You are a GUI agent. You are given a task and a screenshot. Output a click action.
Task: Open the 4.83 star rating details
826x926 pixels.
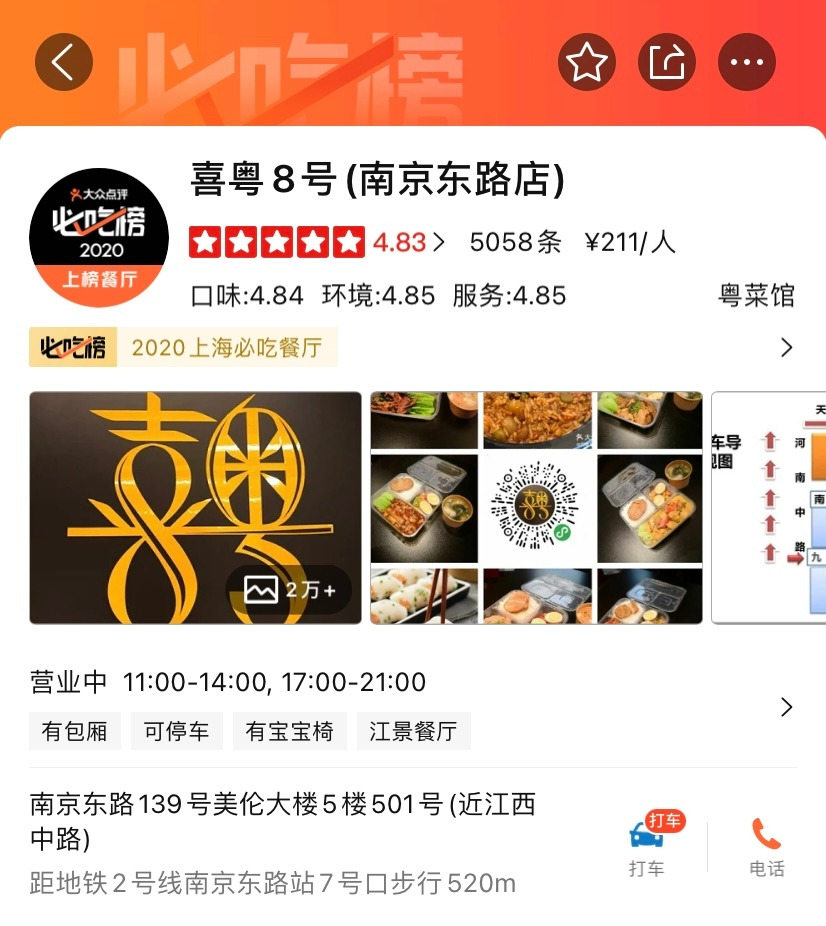[x=317, y=242]
